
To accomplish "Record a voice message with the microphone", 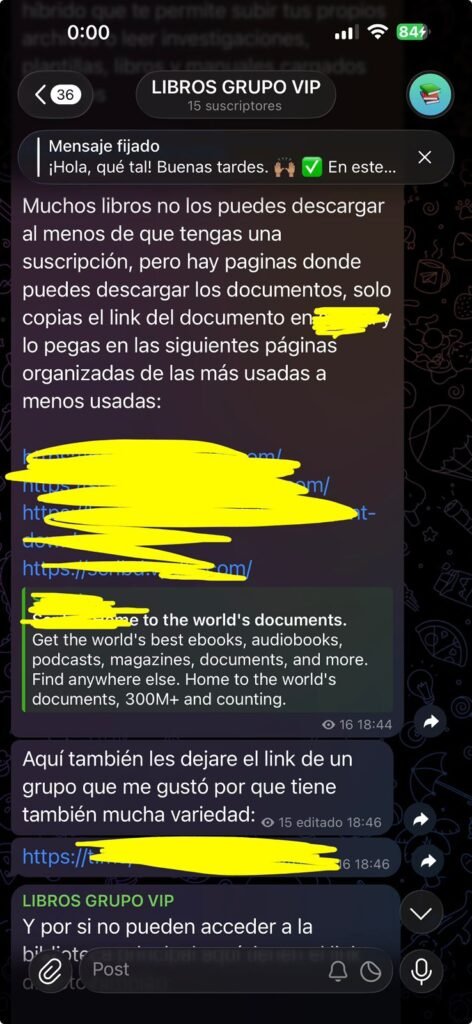I will coord(421,971).
